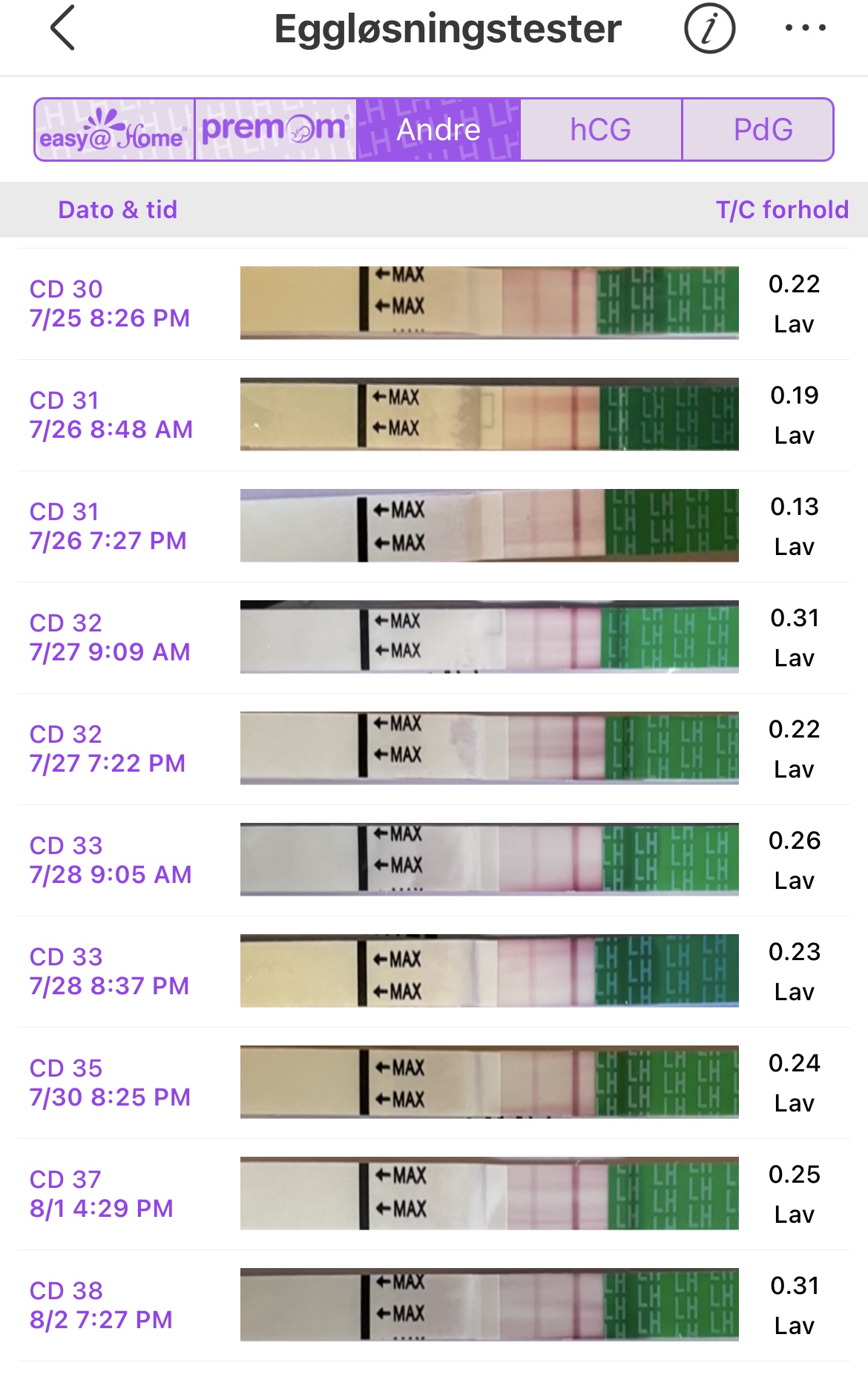
Task: Switch to the Easy@Home tab
Action: click(x=114, y=130)
